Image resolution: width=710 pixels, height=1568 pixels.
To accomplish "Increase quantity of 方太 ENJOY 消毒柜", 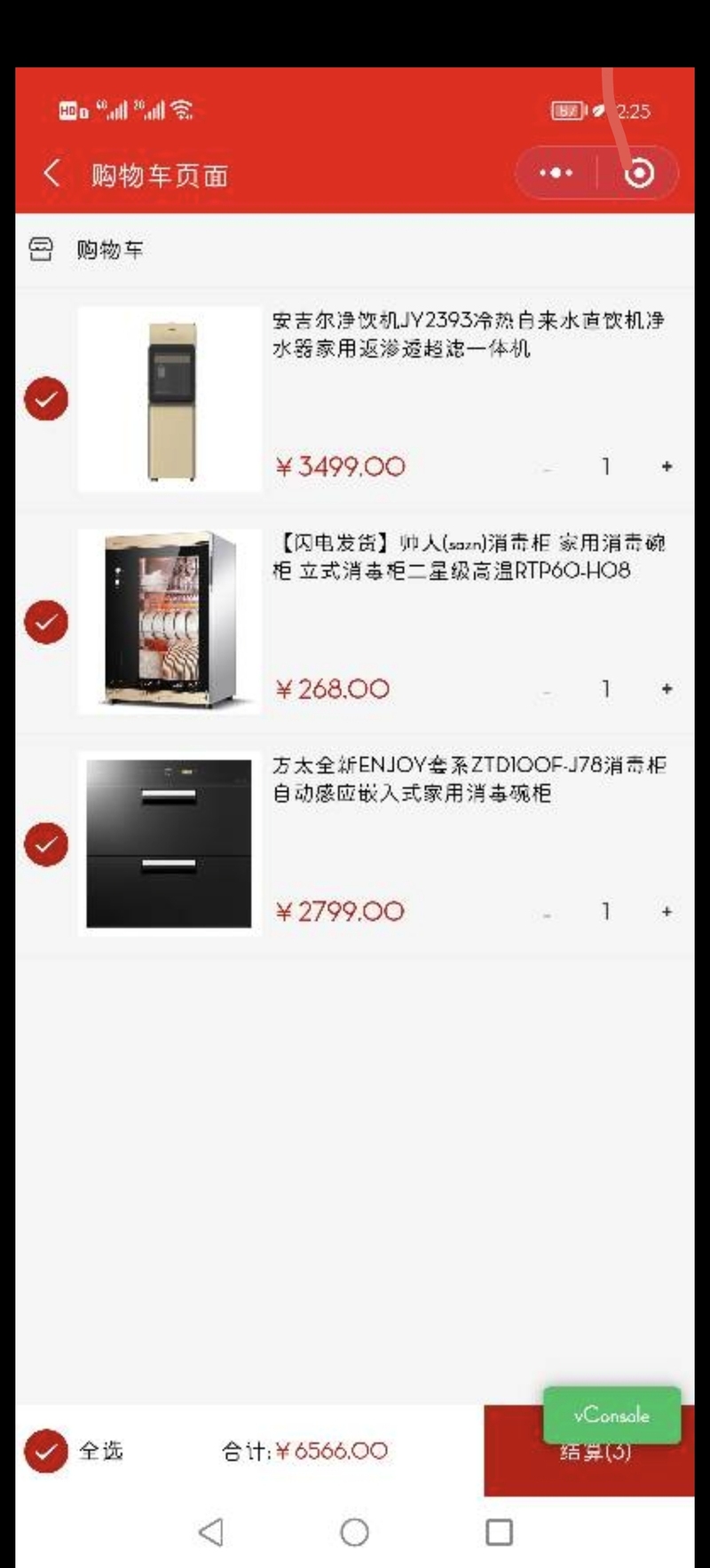I will click(x=667, y=912).
